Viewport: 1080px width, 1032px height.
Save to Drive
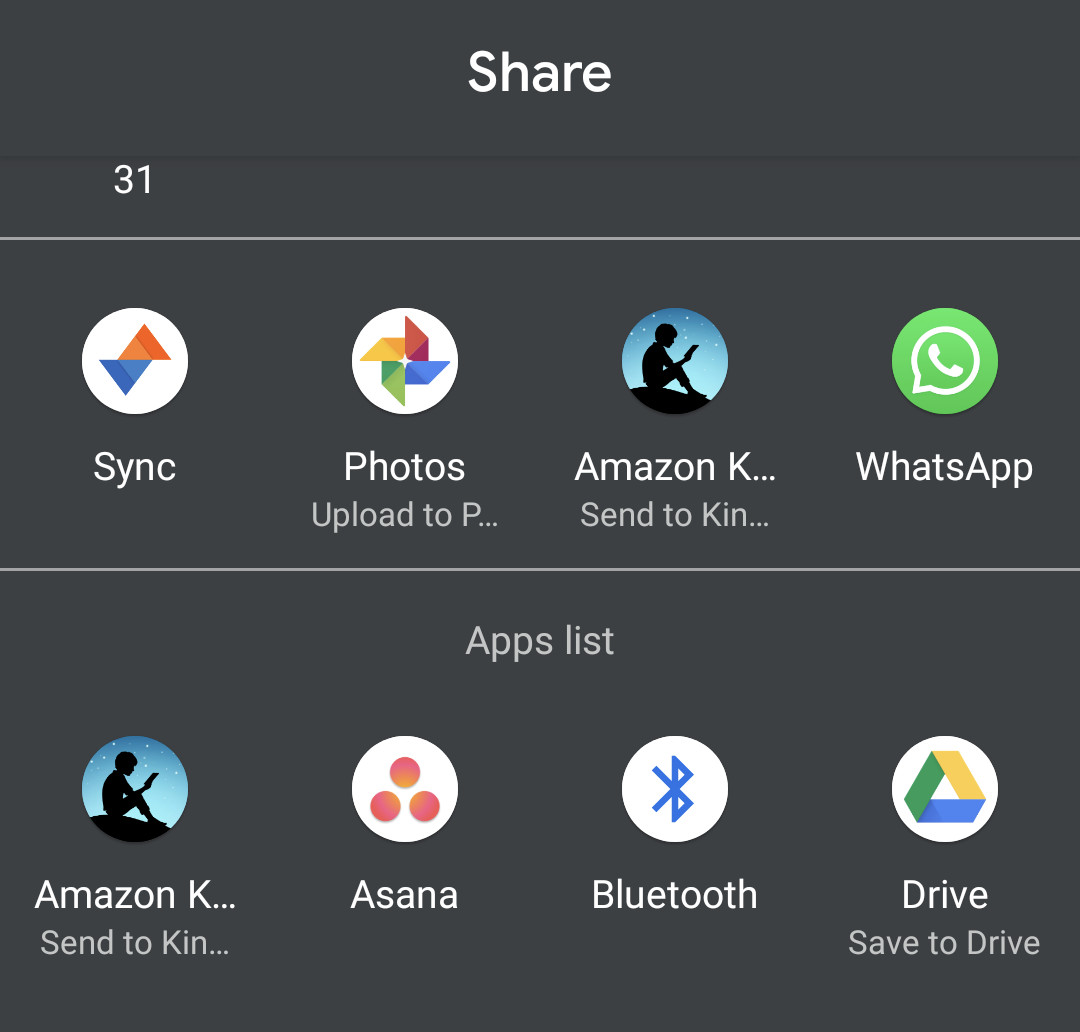click(x=944, y=790)
